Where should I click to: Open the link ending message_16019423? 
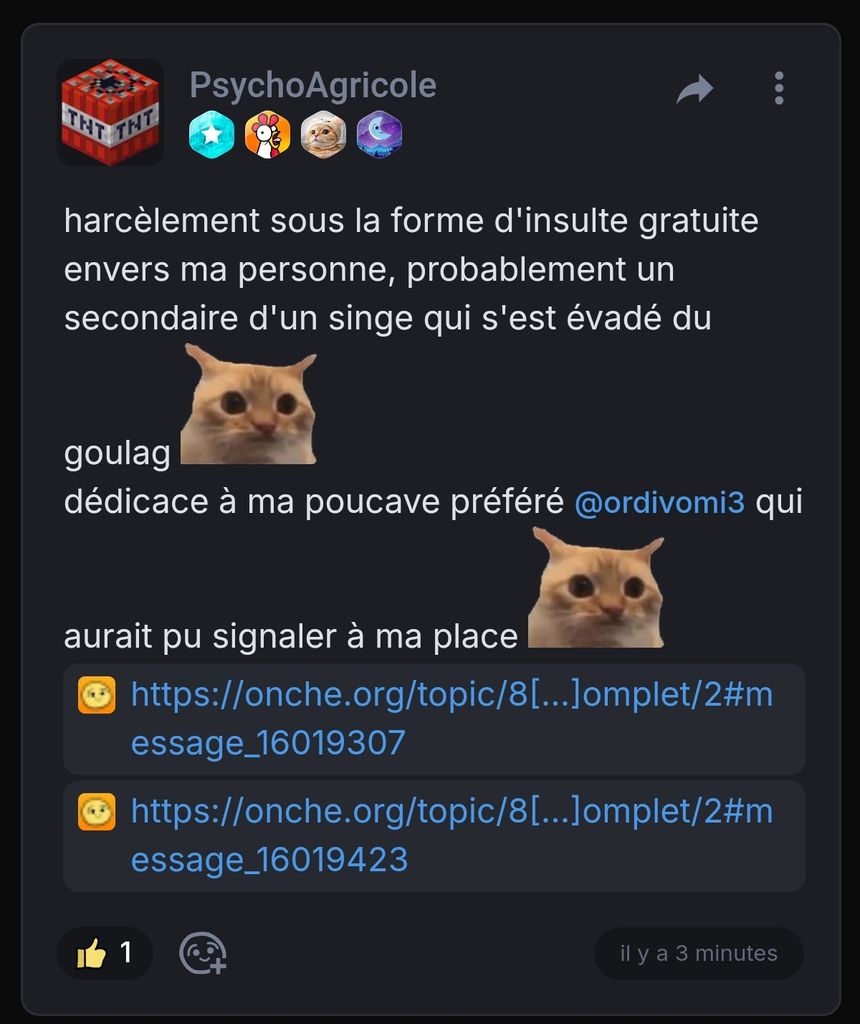point(451,835)
